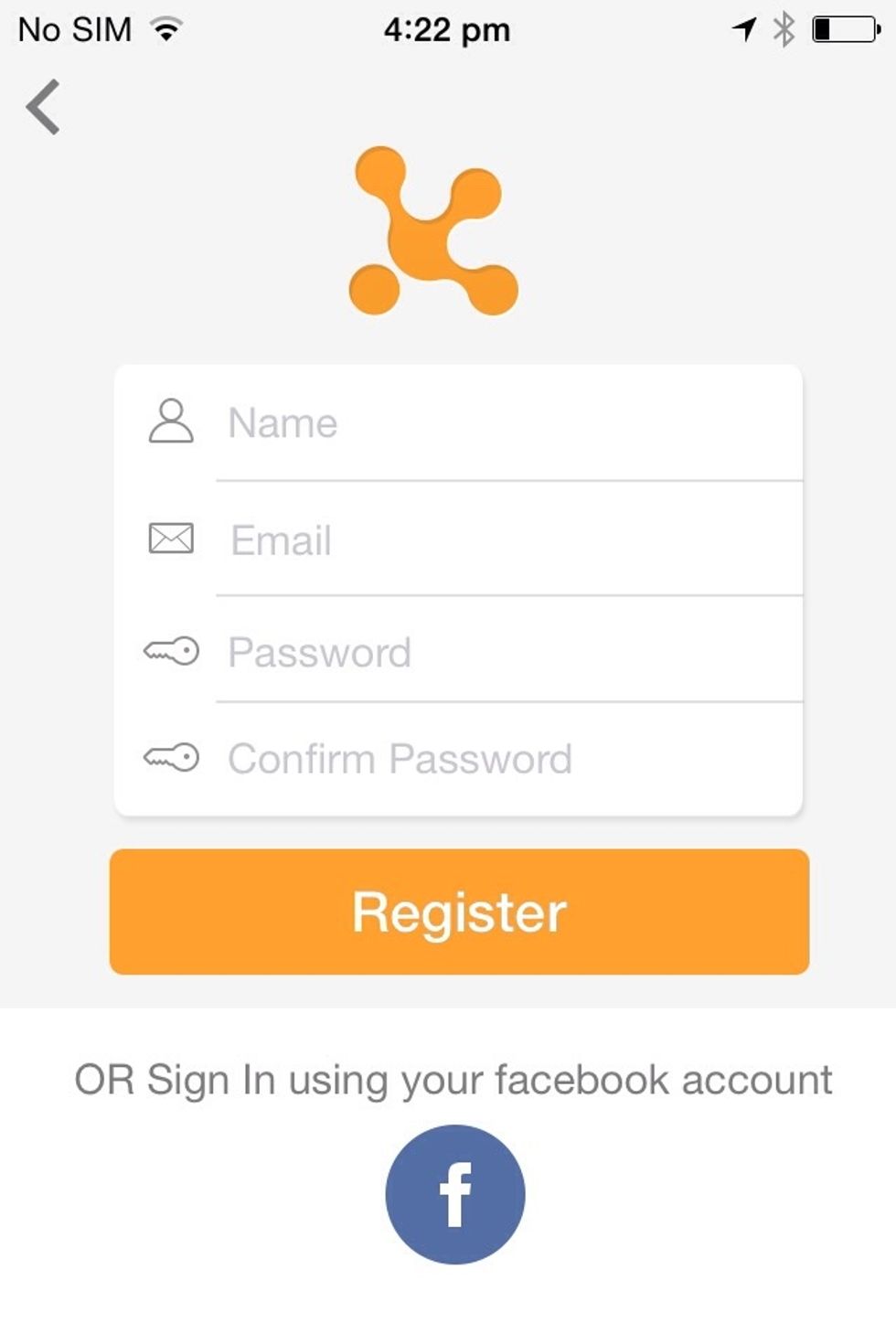Tap the Confirm Password field

point(507,759)
